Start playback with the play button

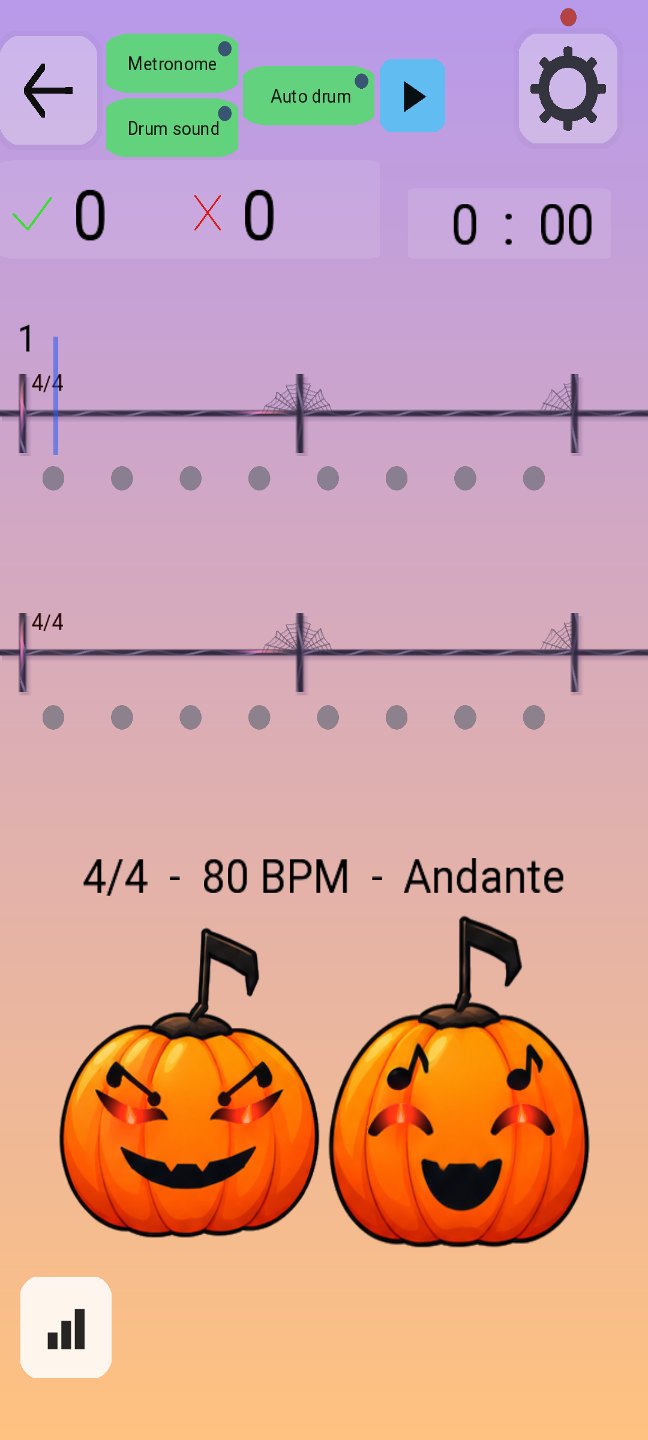pyautogui.click(x=412, y=96)
